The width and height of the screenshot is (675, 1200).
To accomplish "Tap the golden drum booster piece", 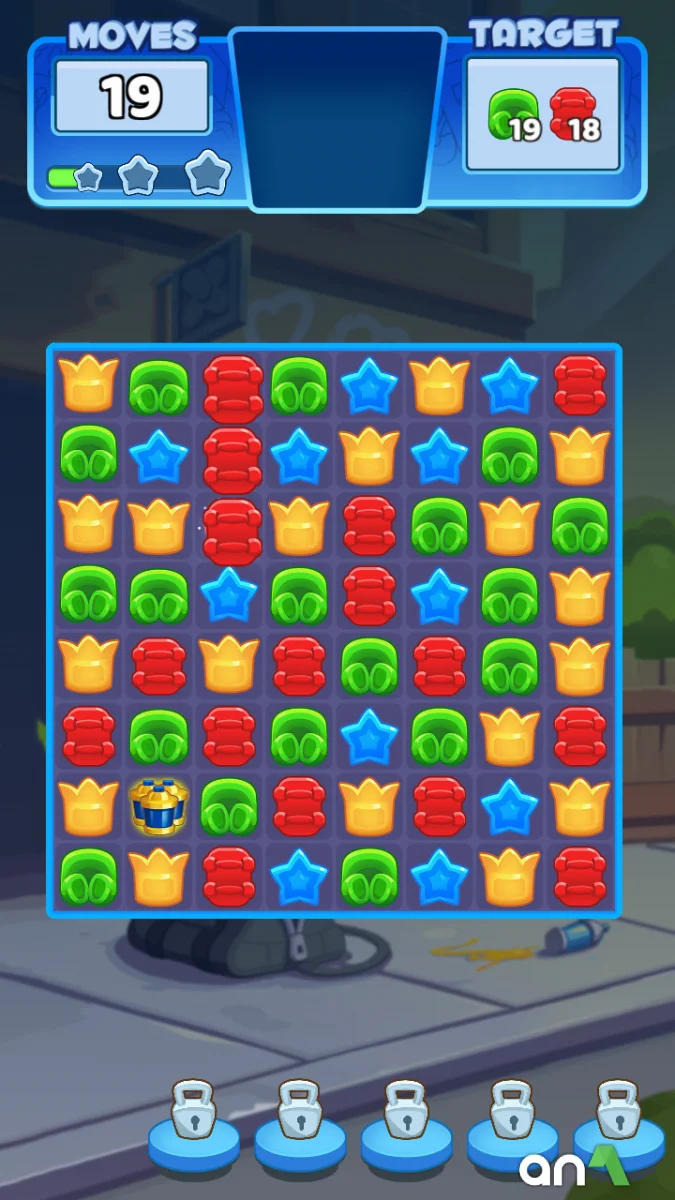I will 159,806.
